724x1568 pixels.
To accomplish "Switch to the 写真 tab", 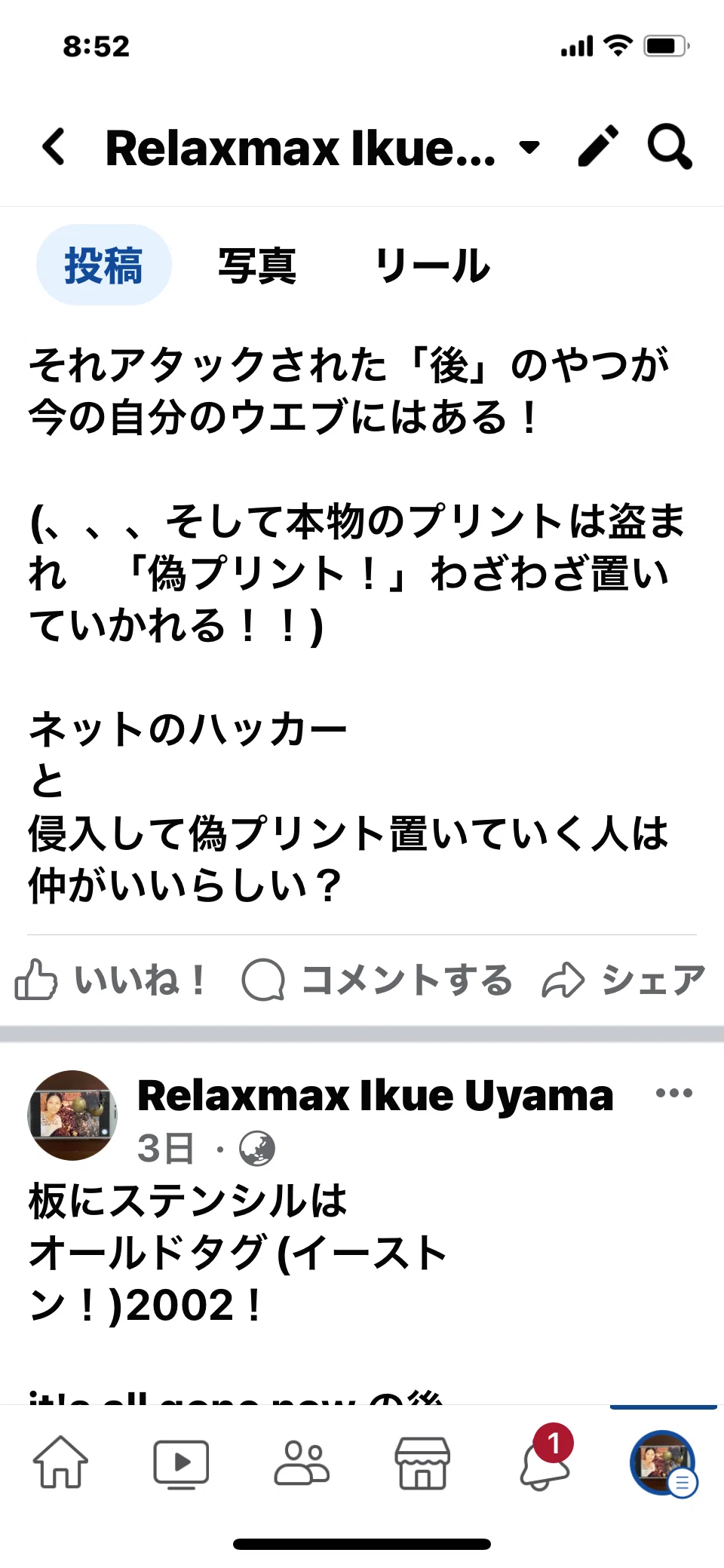I will point(257,265).
